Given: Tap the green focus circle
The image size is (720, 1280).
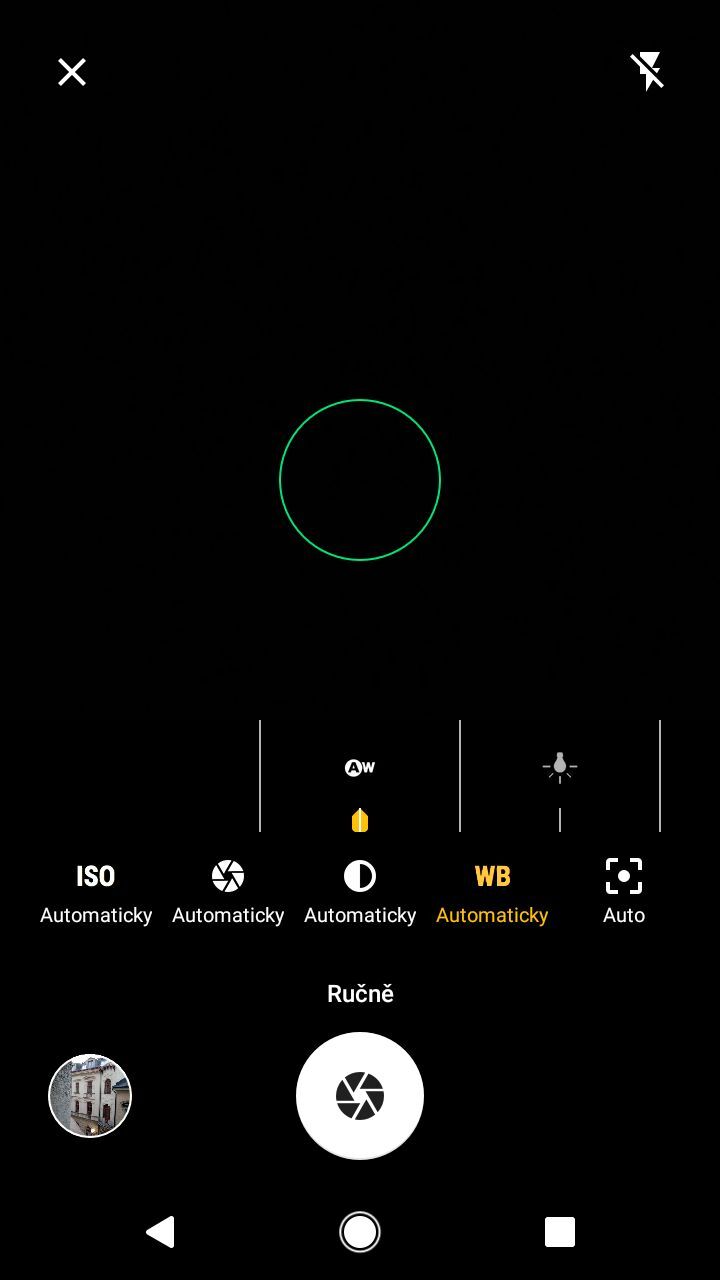Looking at the screenshot, I should click(360, 480).
